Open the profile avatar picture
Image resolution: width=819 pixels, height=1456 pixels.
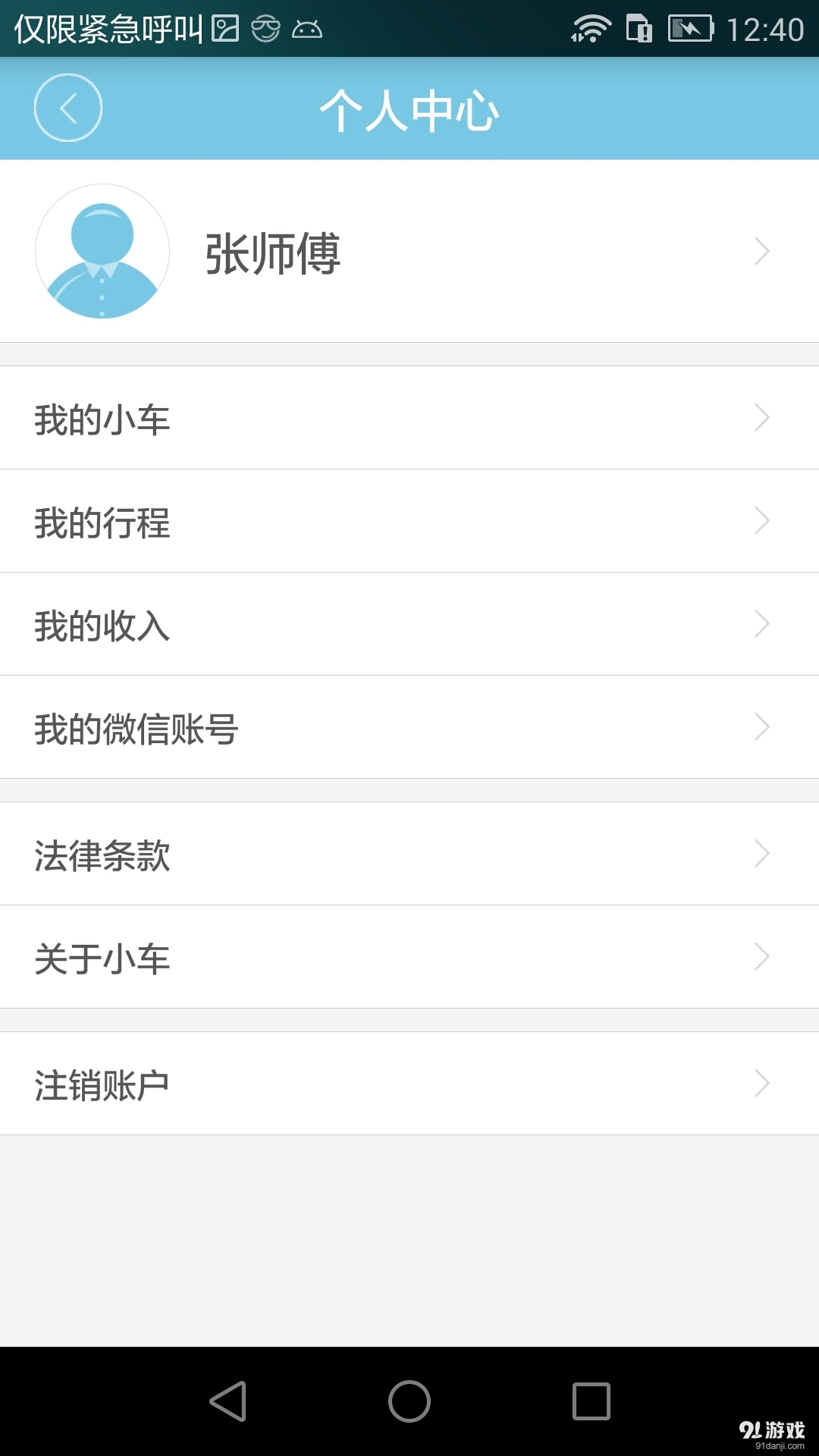pos(102,251)
